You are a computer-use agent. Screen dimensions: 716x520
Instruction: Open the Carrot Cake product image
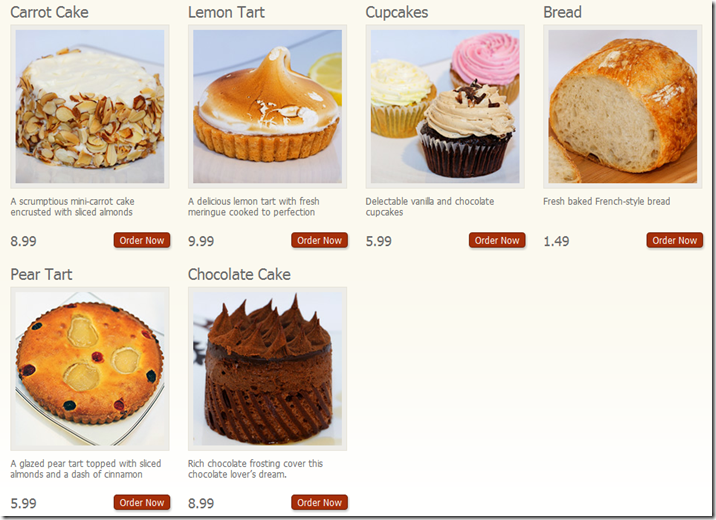point(90,106)
